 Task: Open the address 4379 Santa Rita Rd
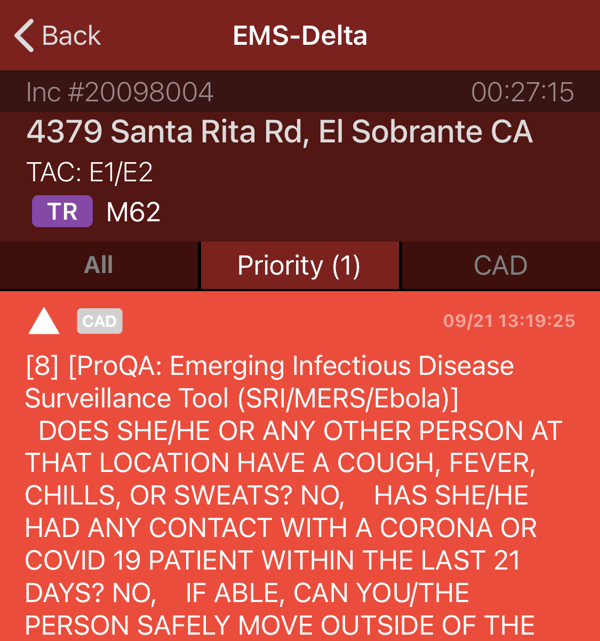279,132
